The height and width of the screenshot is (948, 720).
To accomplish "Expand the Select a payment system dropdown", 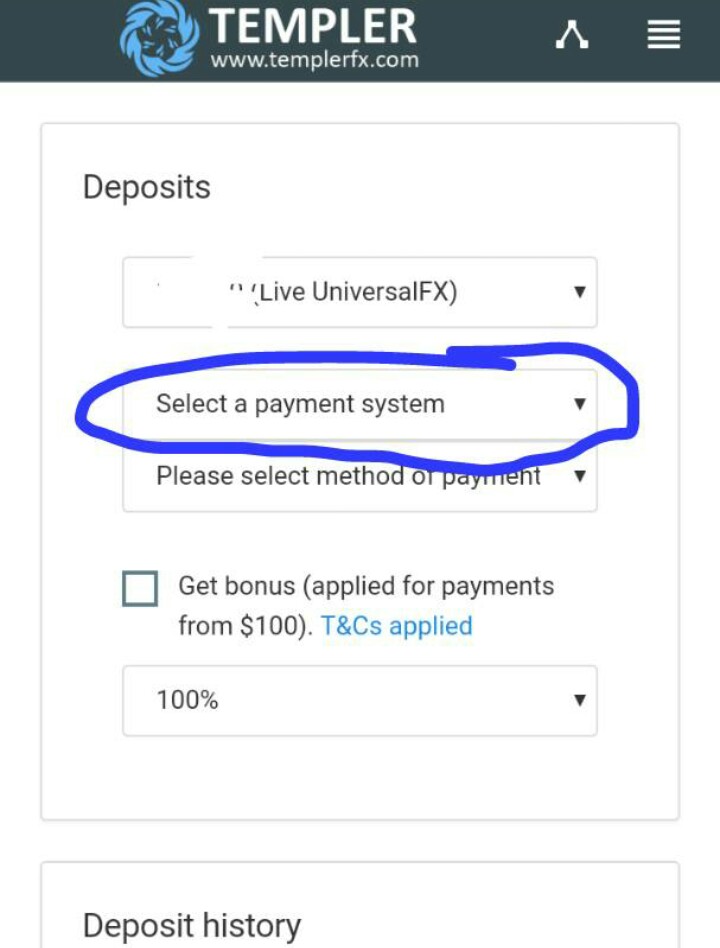I will pyautogui.click(x=360, y=404).
